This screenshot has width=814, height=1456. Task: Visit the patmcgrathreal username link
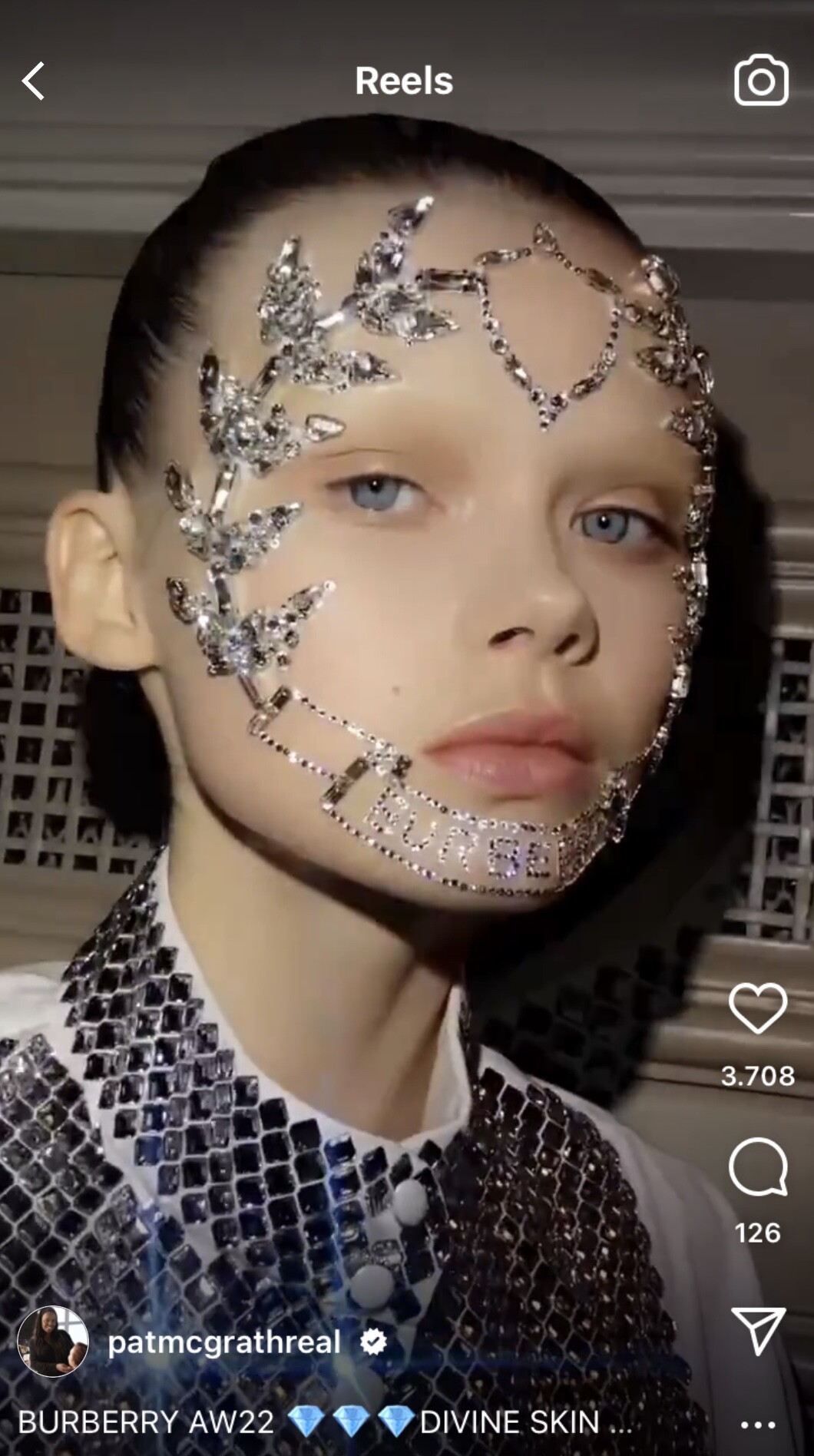click(223, 1342)
